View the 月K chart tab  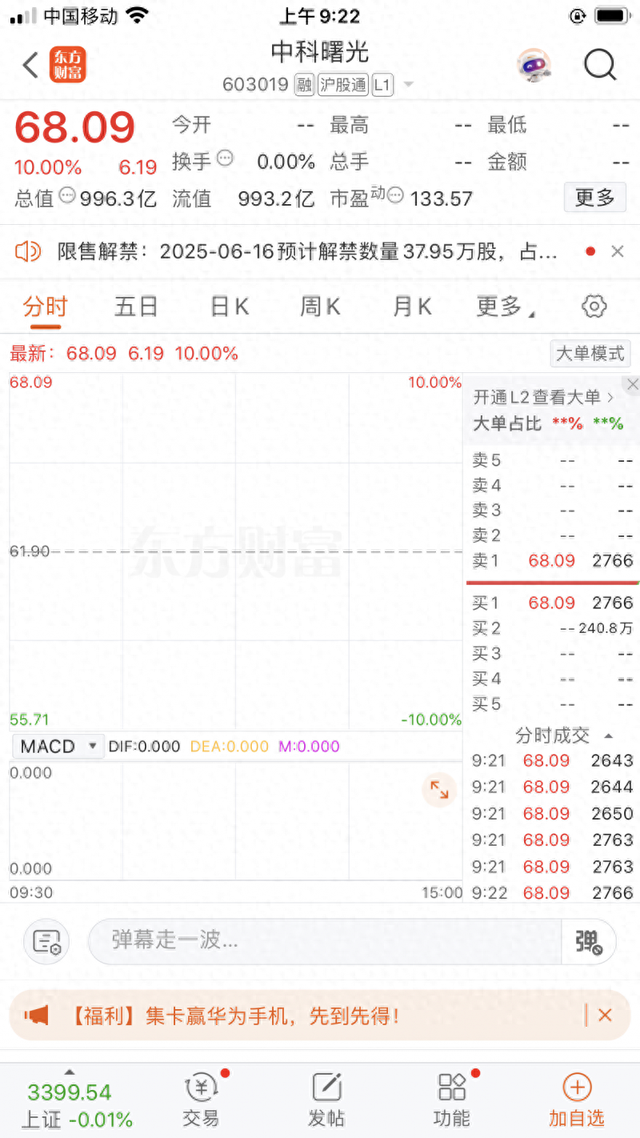click(x=412, y=307)
